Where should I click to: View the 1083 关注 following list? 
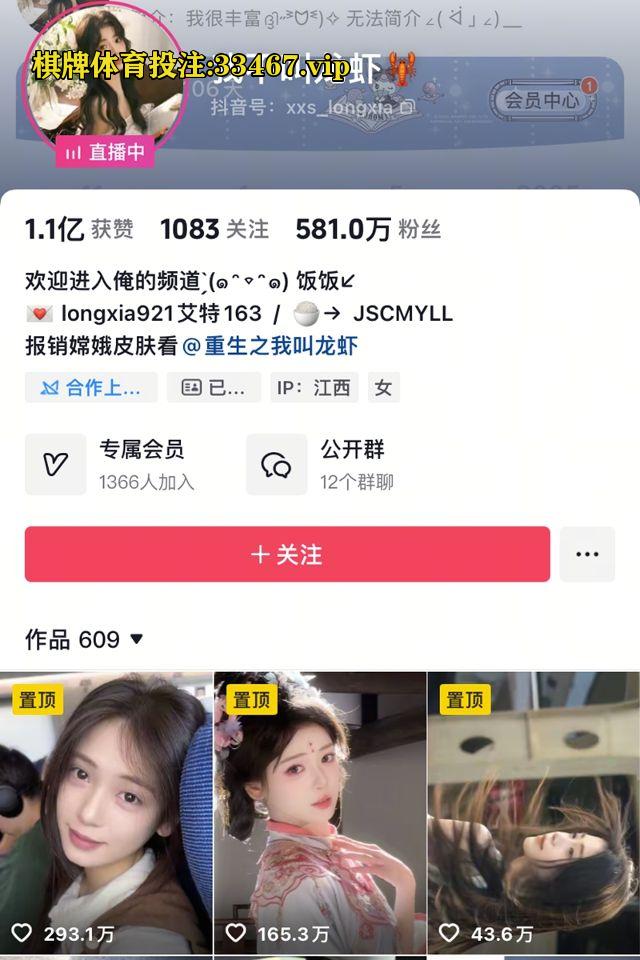coord(214,230)
